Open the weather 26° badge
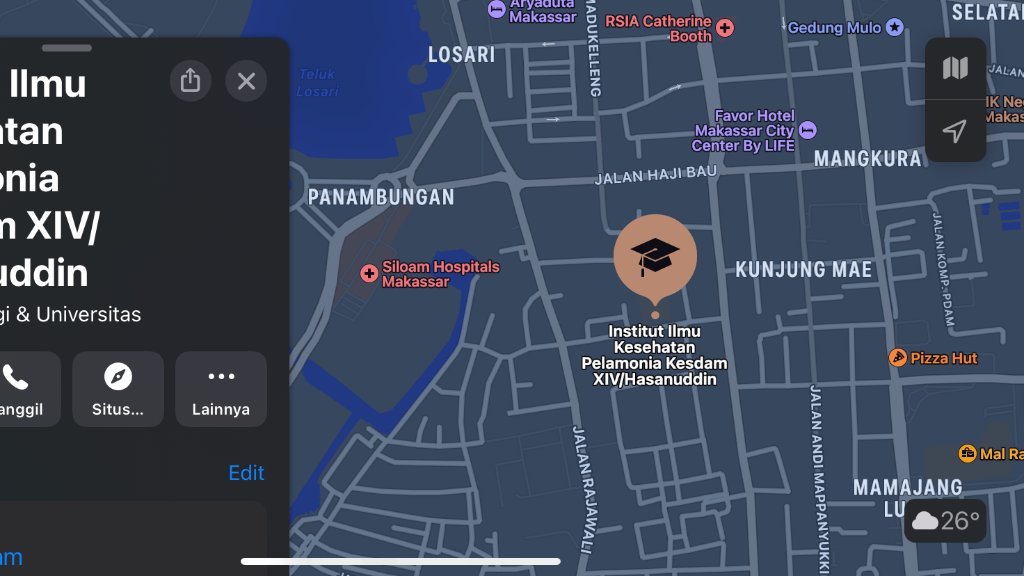Image resolution: width=1024 pixels, height=576 pixels. [945, 521]
